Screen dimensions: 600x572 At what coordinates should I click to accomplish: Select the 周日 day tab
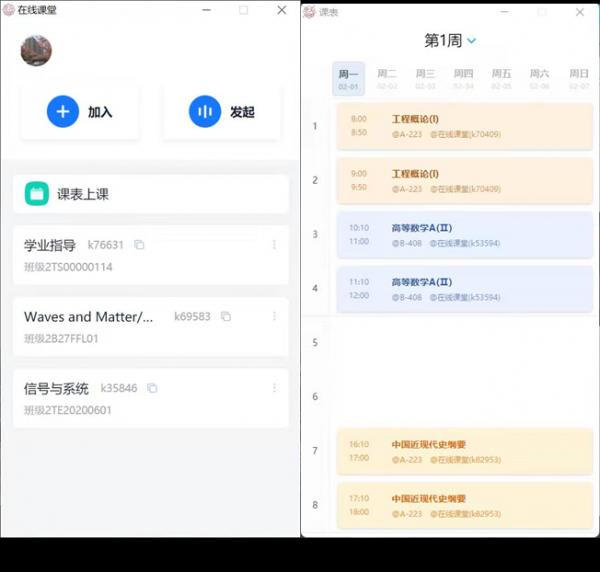click(579, 78)
